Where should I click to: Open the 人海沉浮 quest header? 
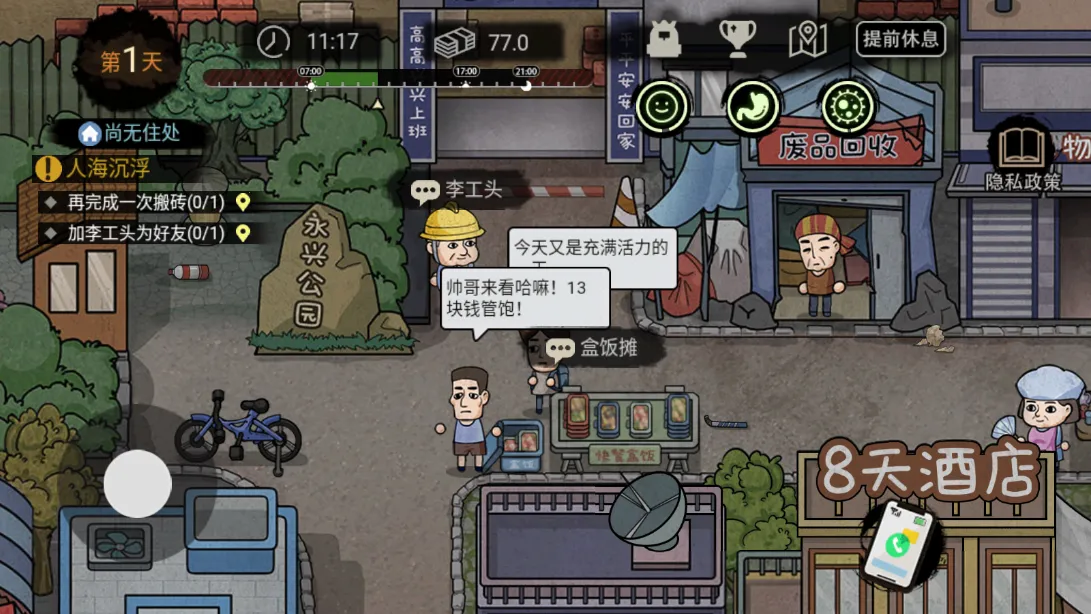click(107, 168)
